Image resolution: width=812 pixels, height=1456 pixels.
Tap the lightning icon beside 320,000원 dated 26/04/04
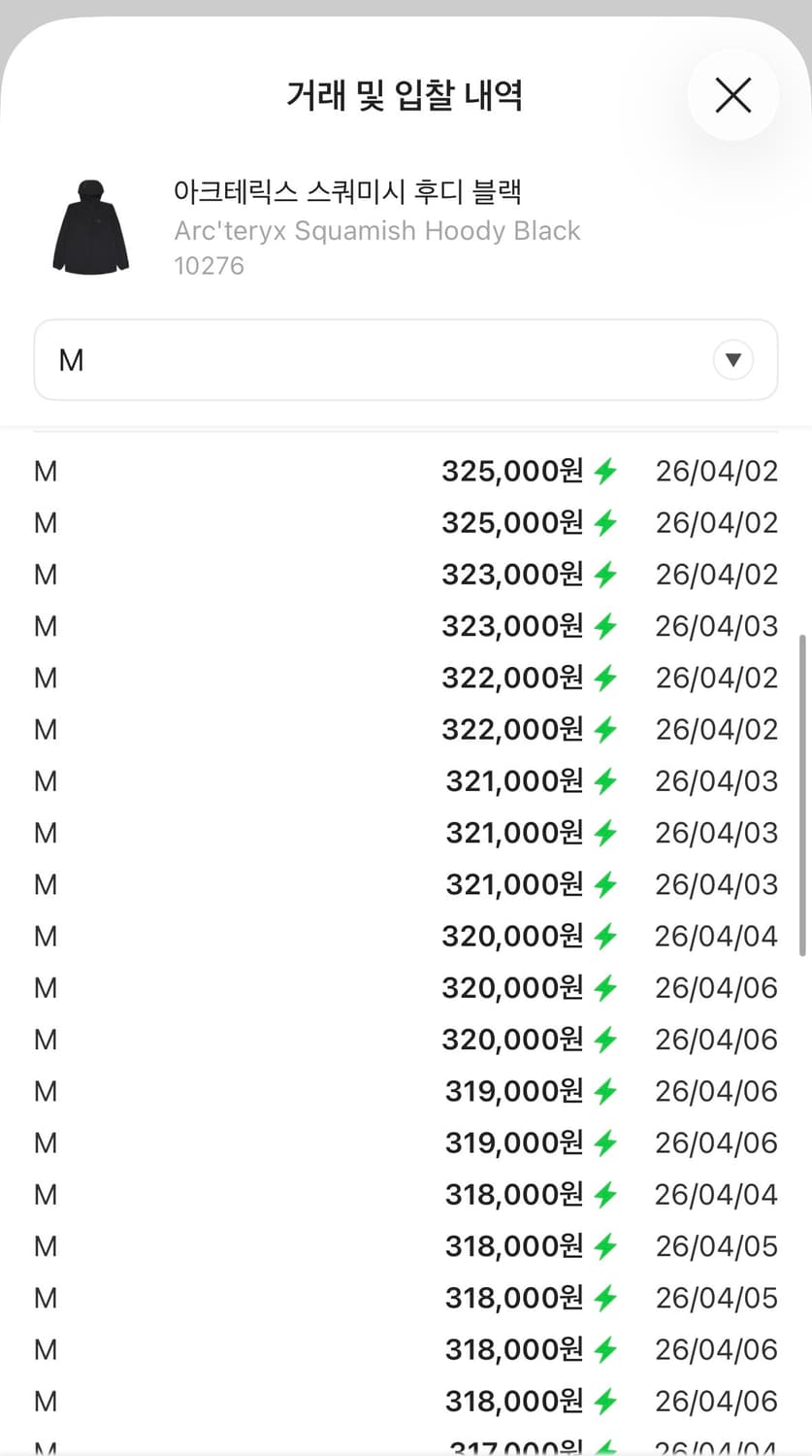point(603,936)
